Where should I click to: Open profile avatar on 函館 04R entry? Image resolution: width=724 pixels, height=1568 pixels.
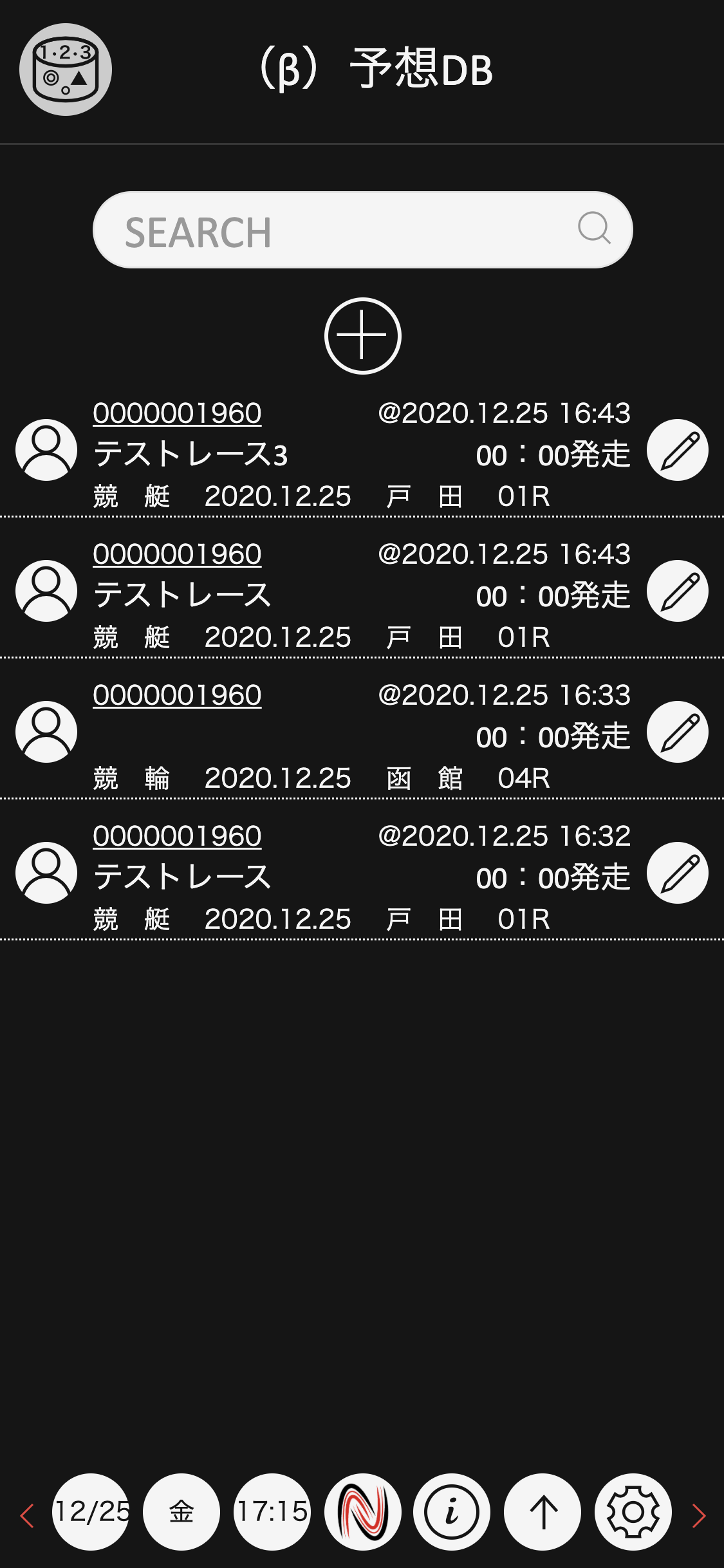46,732
